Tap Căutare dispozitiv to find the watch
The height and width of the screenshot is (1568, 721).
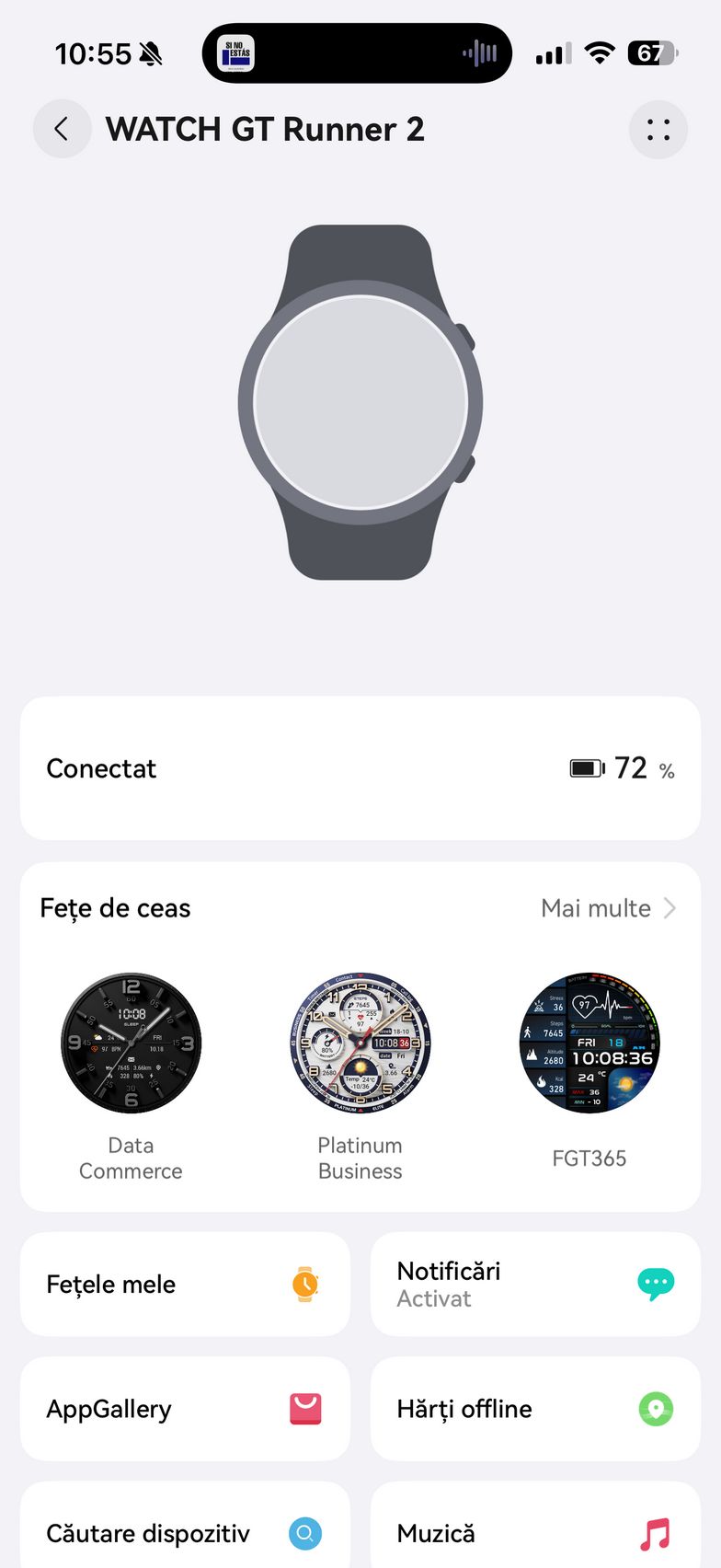(185, 1532)
